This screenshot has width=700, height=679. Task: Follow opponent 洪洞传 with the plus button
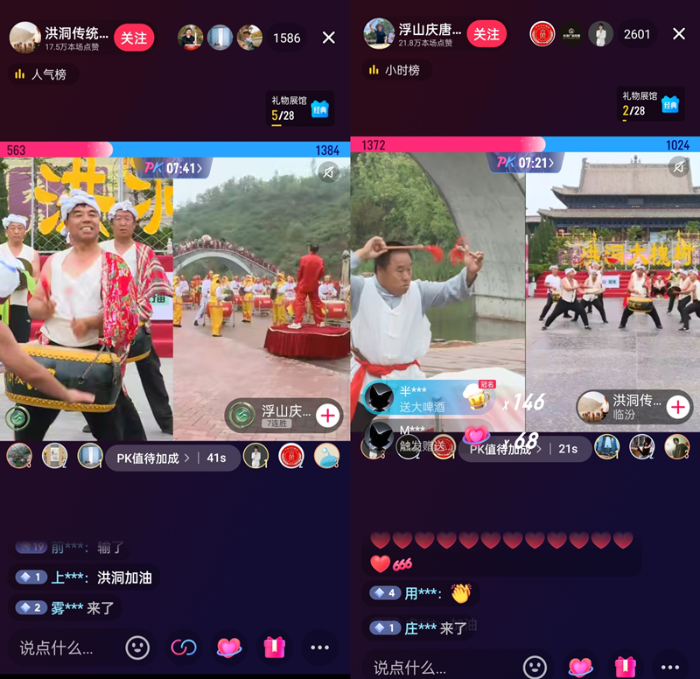tap(678, 407)
